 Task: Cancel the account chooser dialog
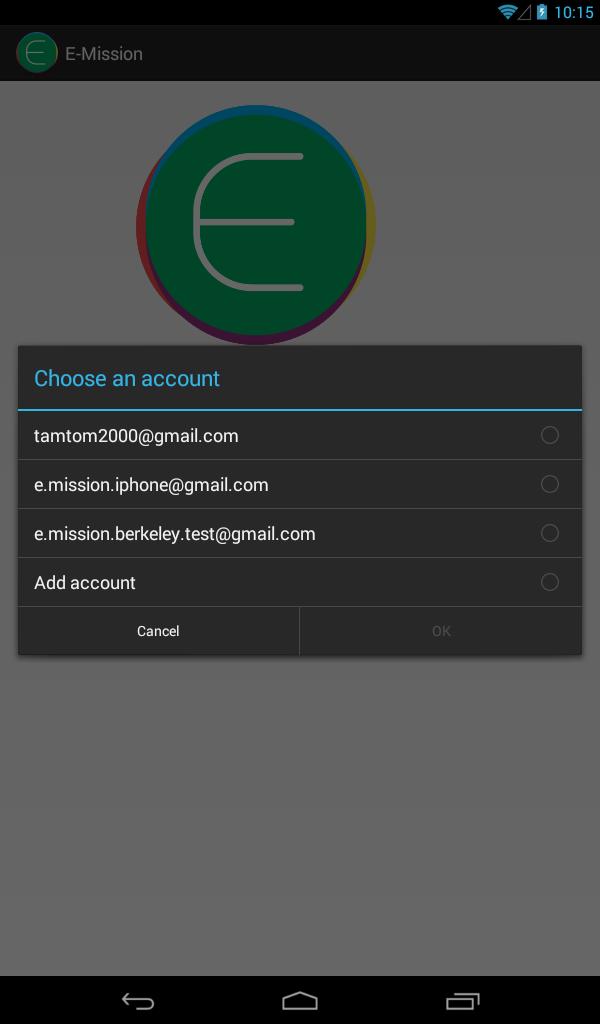158,631
